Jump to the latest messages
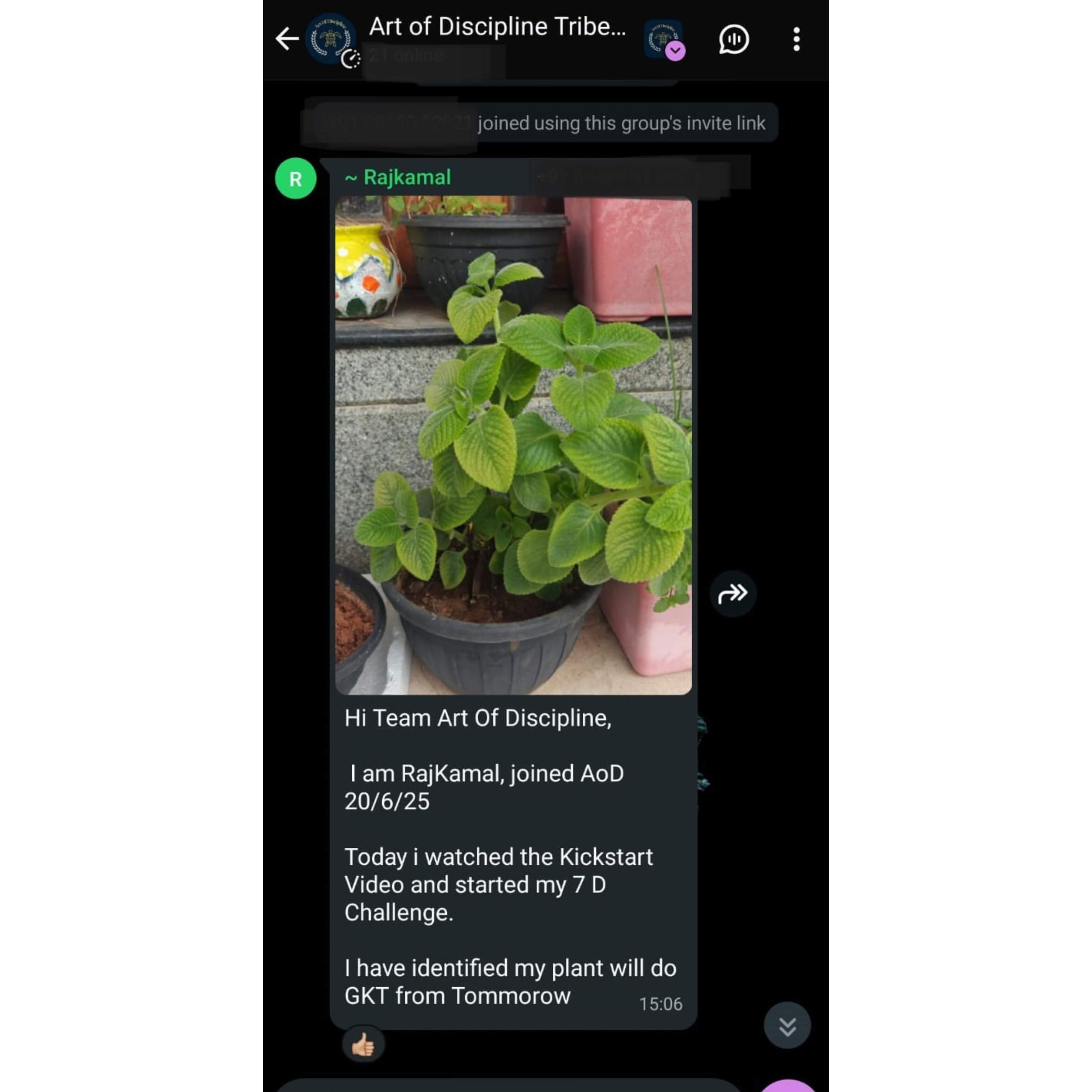Screen dimensions: 1092x1092 (x=787, y=1026)
